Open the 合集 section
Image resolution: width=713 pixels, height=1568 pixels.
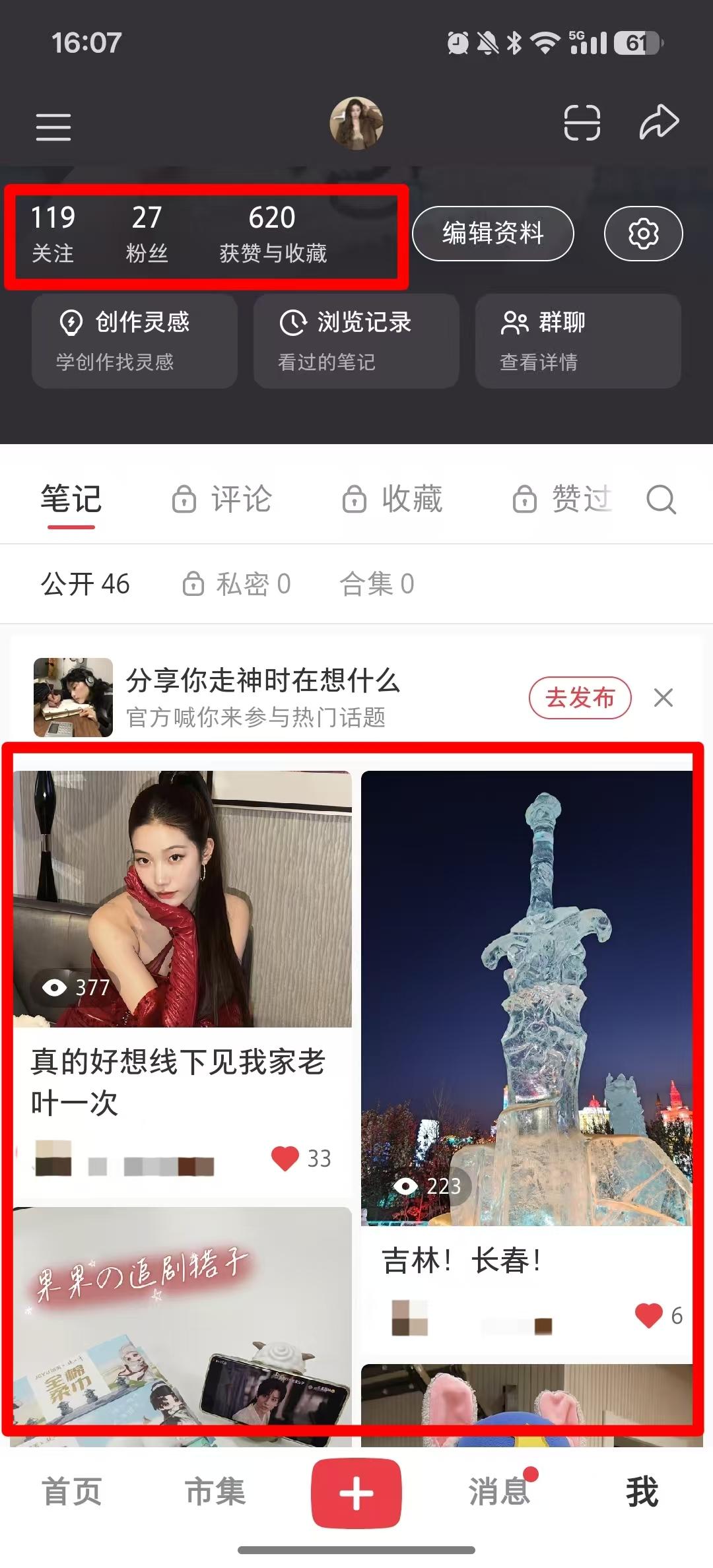tap(376, 584)
